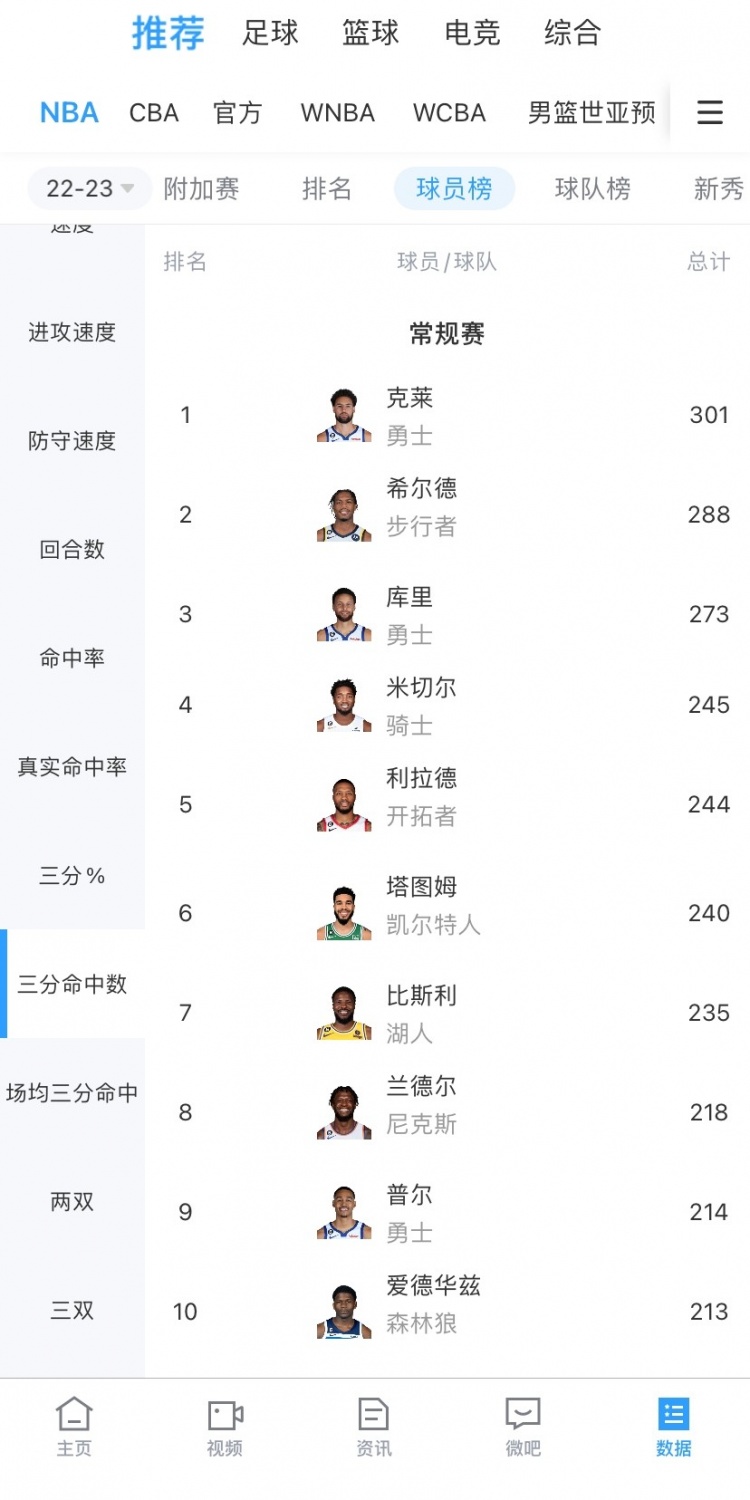Select the WNBA league tab

click(x=338, y=113)
